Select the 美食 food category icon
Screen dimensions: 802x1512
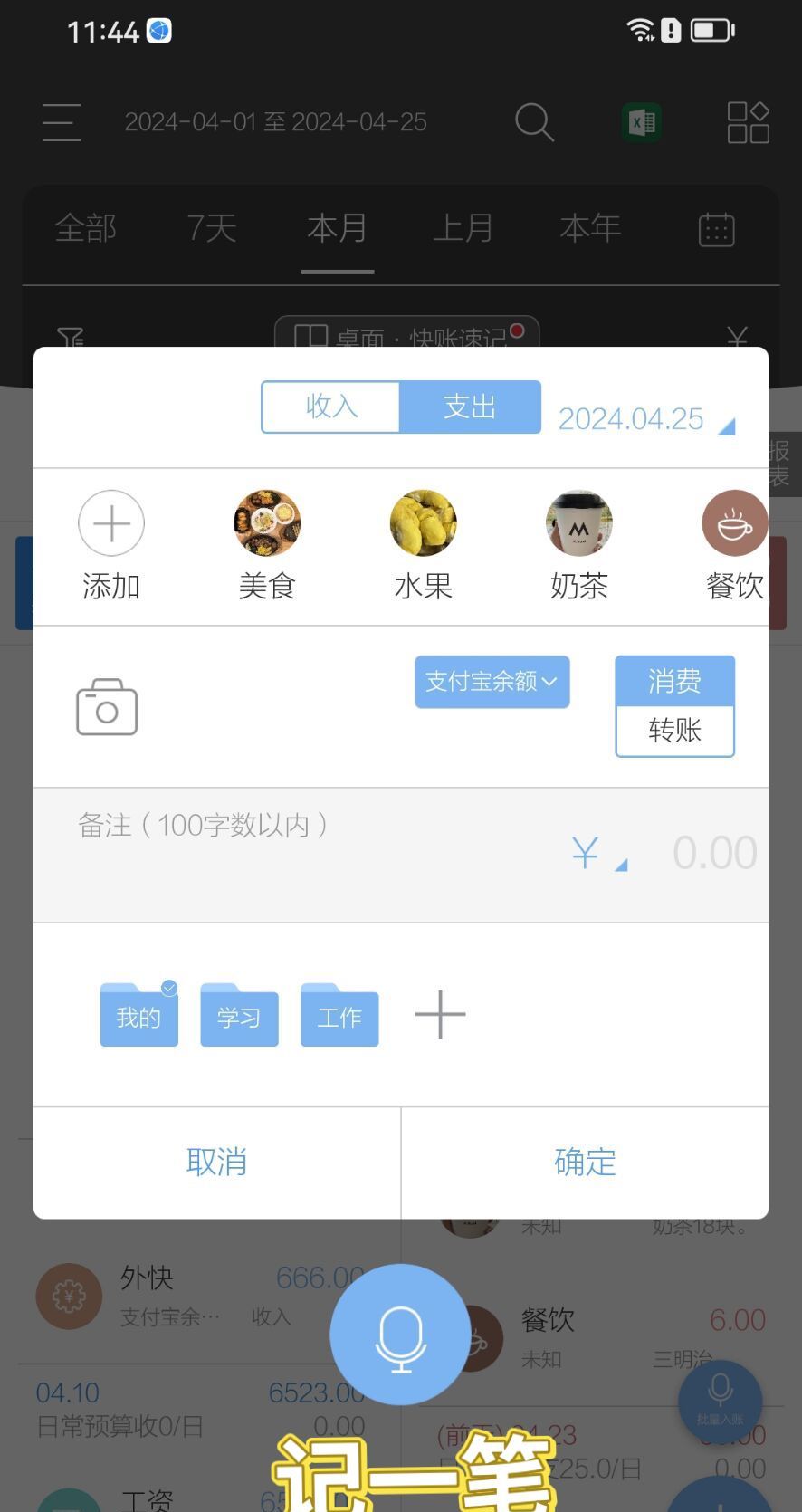(x=267, y=522)
